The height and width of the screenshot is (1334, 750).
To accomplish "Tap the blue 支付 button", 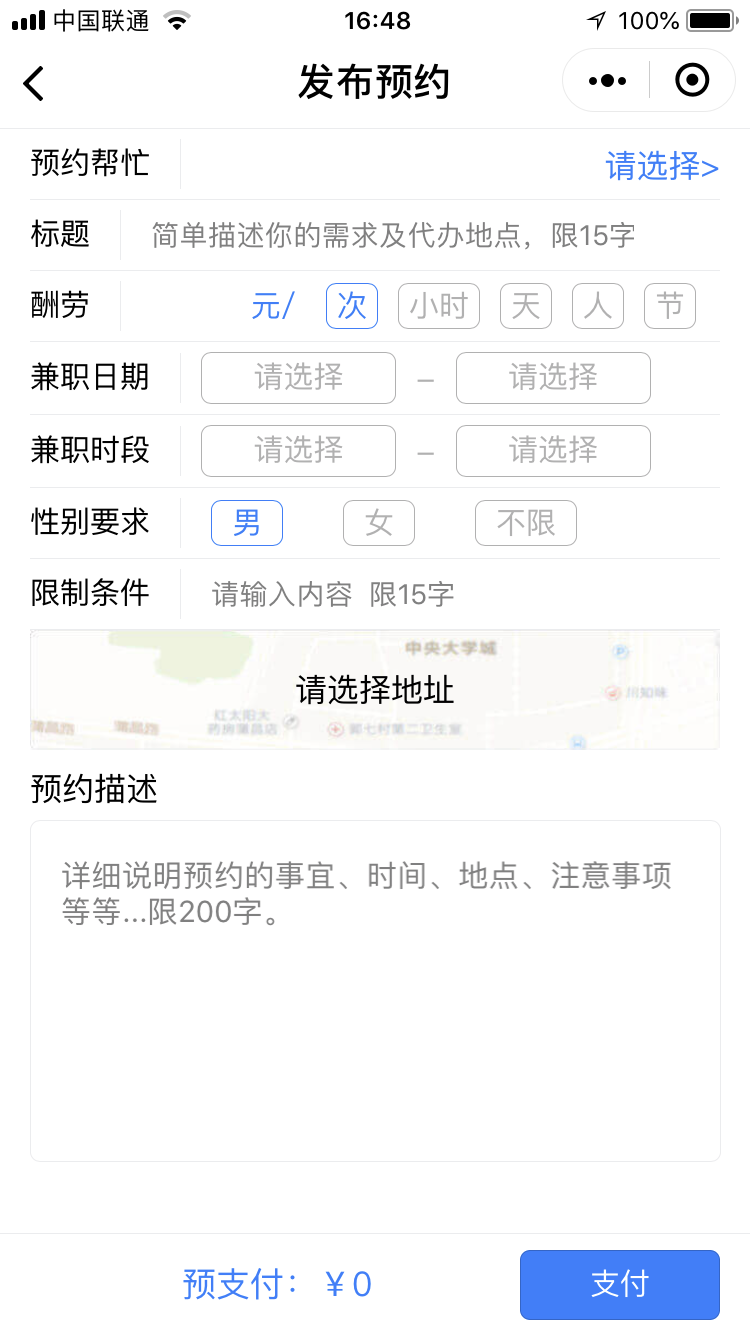I will (620, 1285).
